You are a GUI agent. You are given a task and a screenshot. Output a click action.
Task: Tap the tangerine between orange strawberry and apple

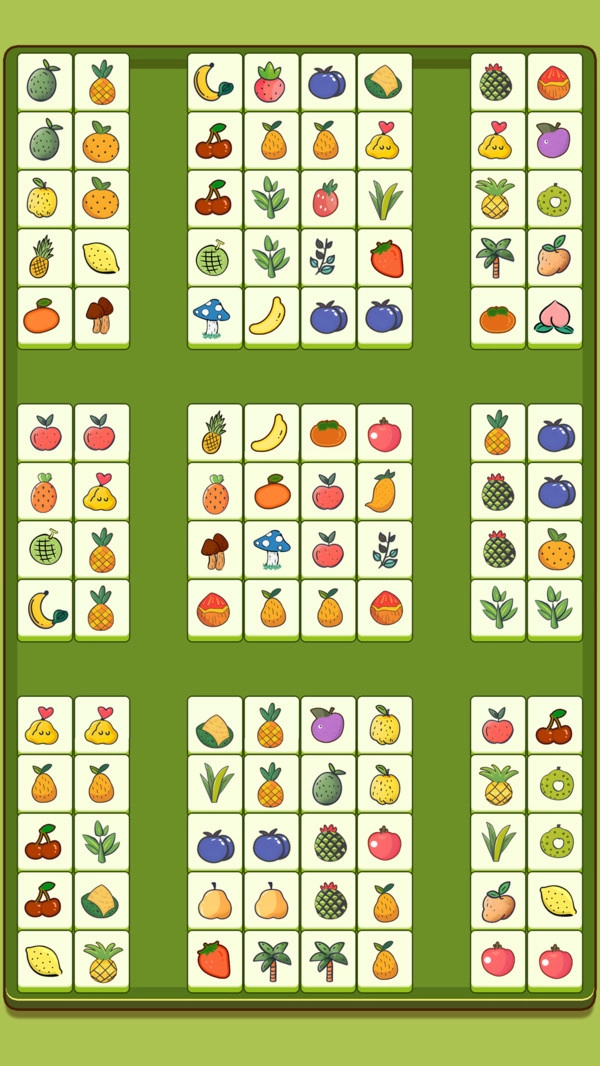pyautogui.click(x=271, y=492)
